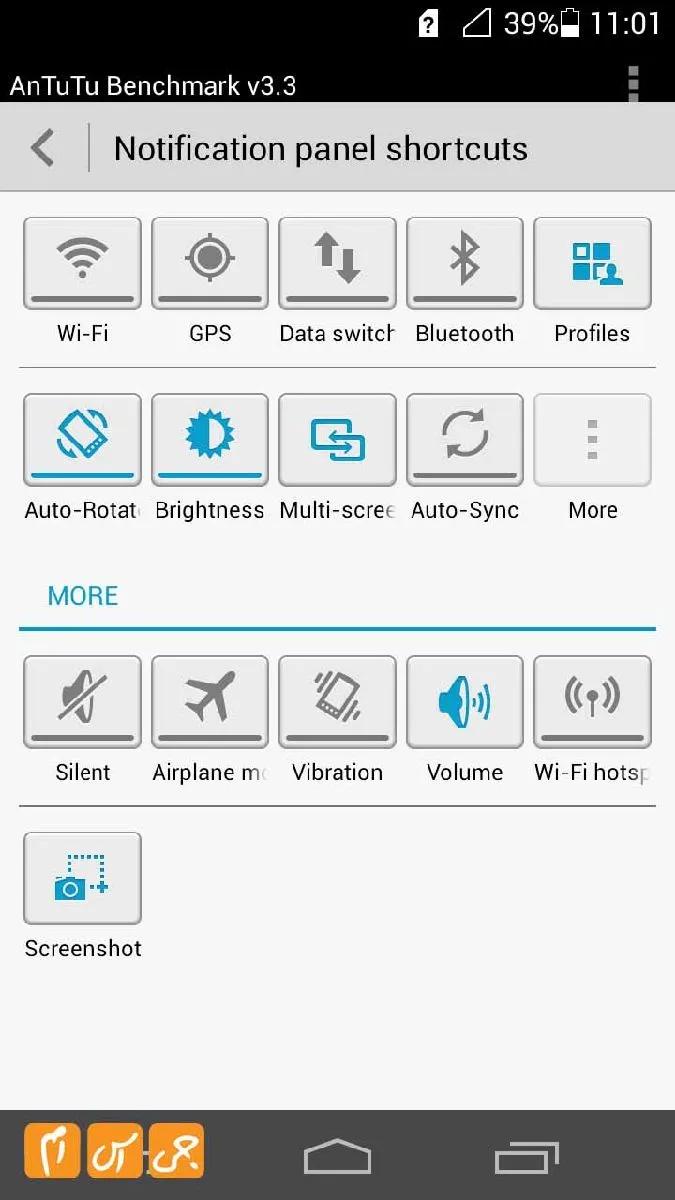Choose the Airplane mode shortcut
675x1200 pixels.
pos(210,701)
